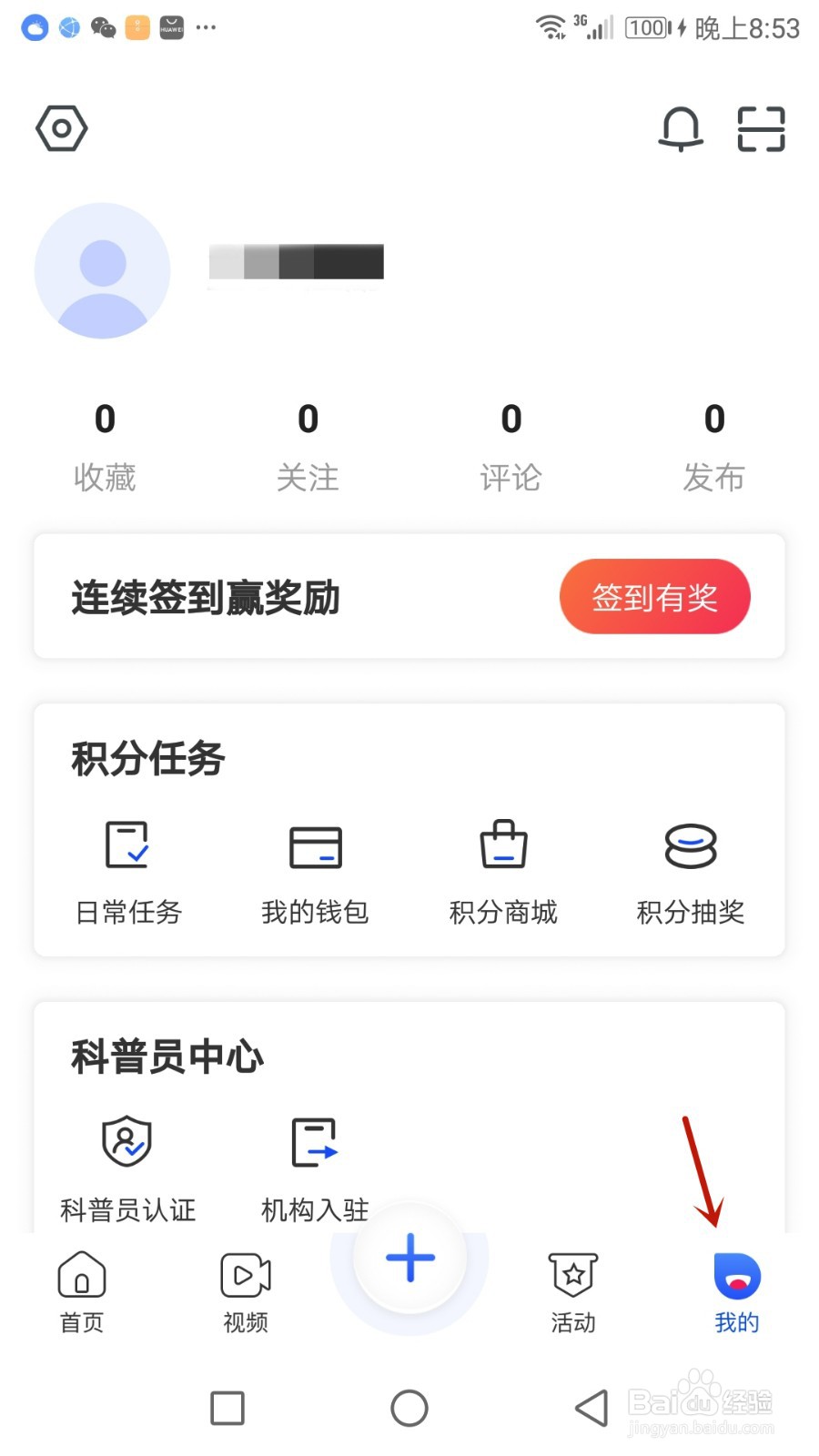Image resolution: width=819 pixels, height=1456 pixels.
Task: View my 发布 published posts
Action: (x=714, y=447)
